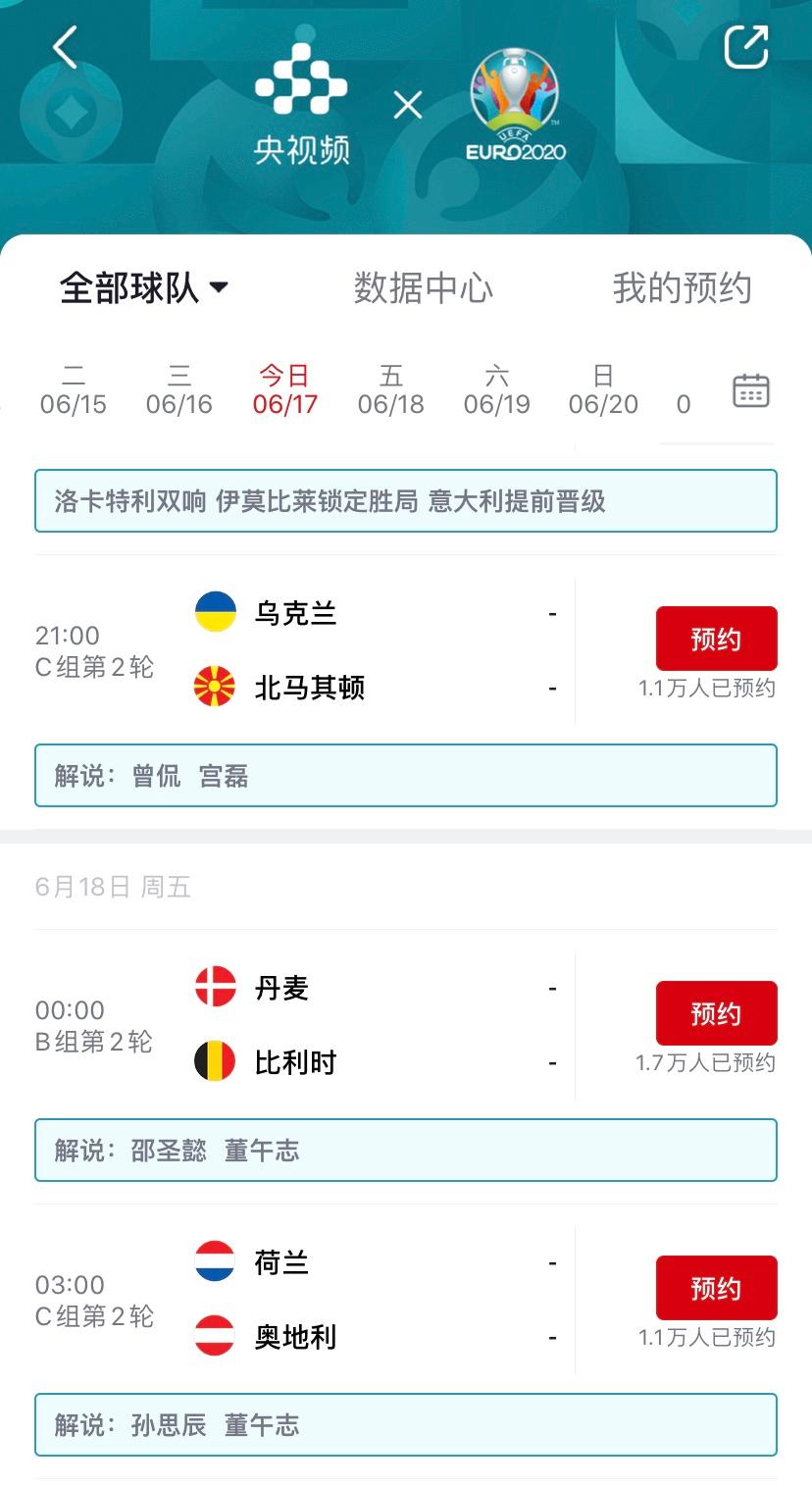Book a reminder for 荷兰 vs 奥地利

pyautogui.click(x=716, y=1288)
